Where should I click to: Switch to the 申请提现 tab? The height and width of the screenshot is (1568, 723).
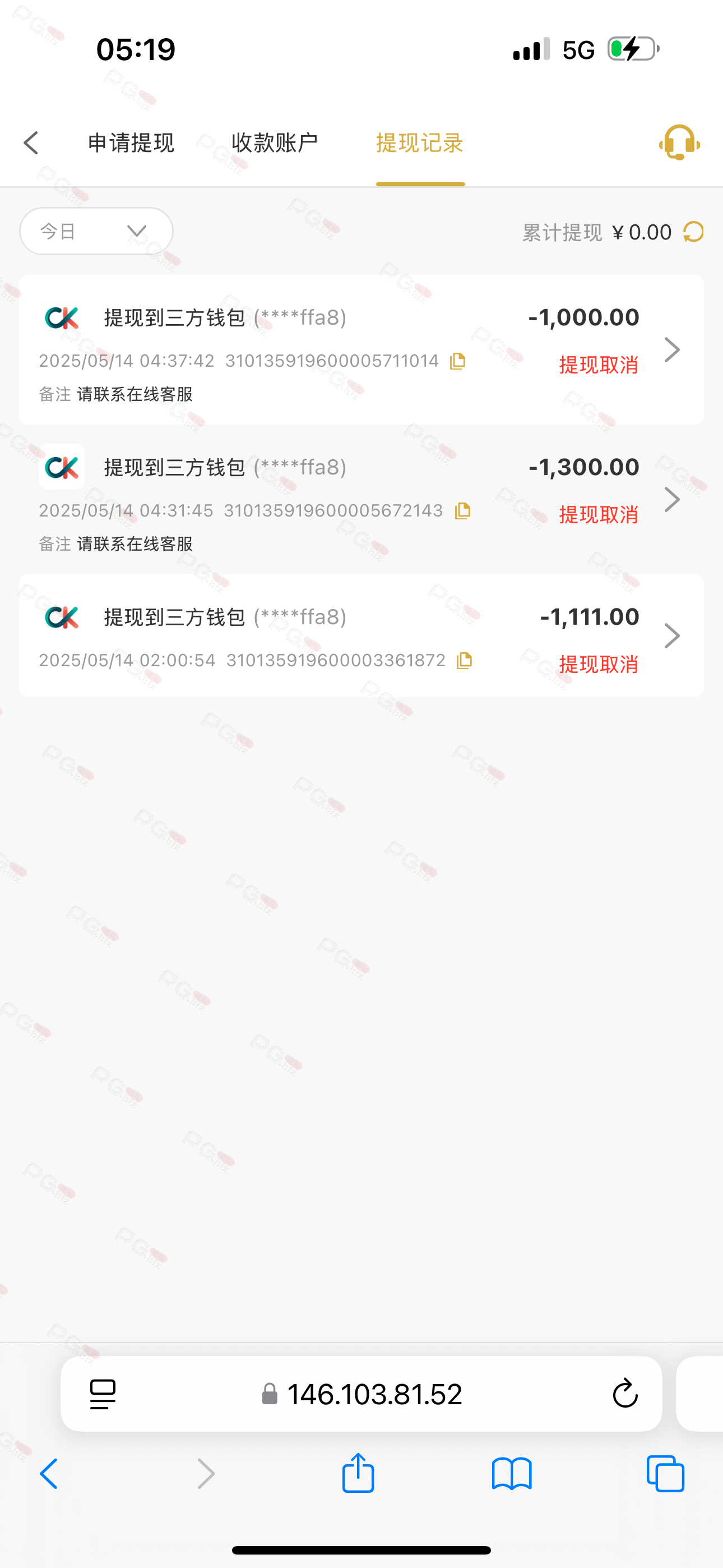click(131, 143)
